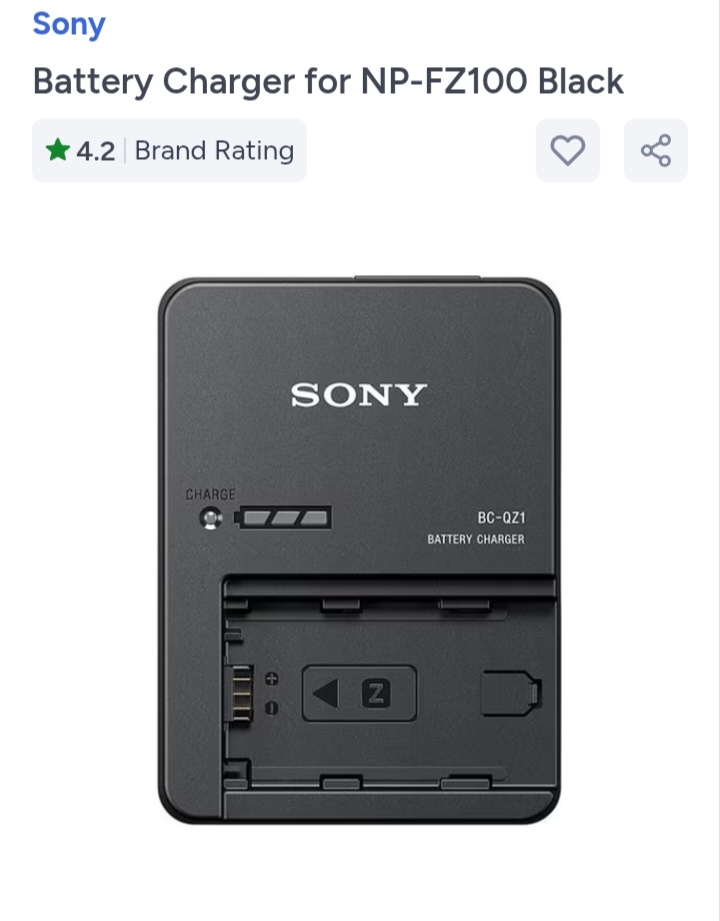Follow the blue Sony link

[x=68, y=24]
